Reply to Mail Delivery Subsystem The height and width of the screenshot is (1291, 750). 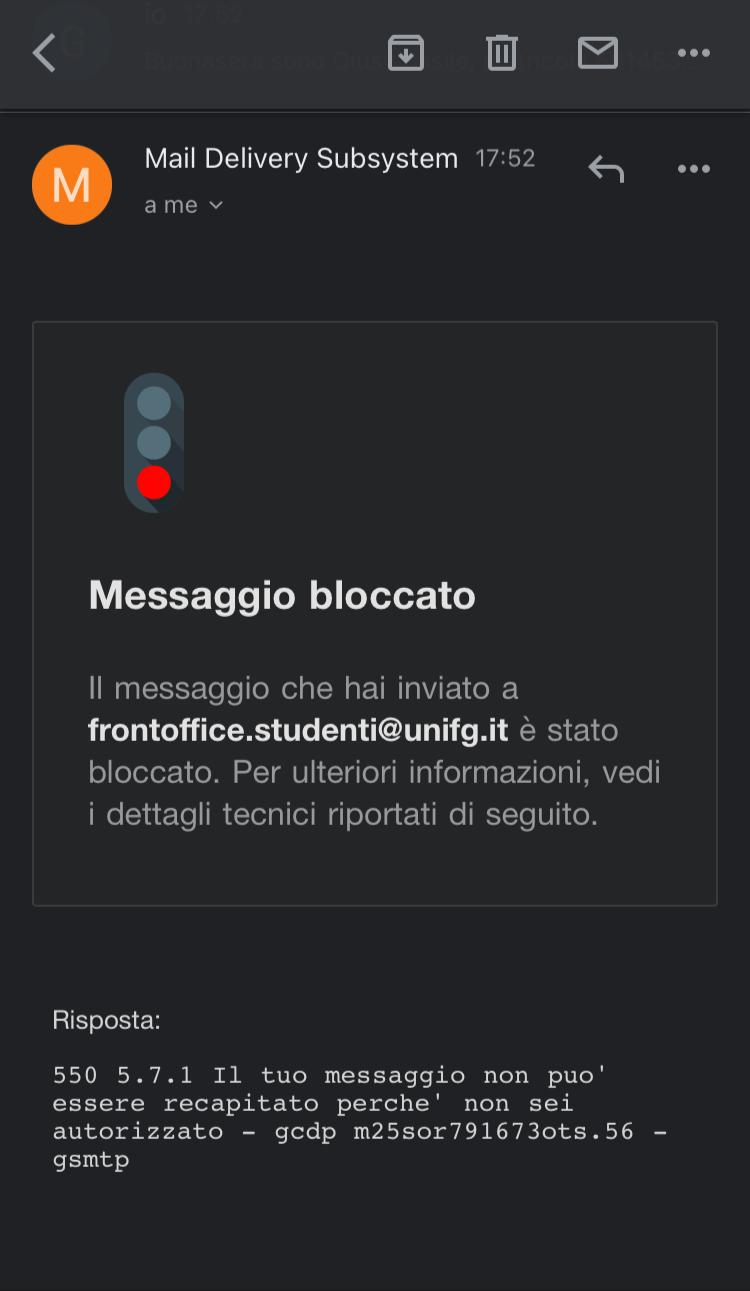pyautogui.click(x=606, y=169)
